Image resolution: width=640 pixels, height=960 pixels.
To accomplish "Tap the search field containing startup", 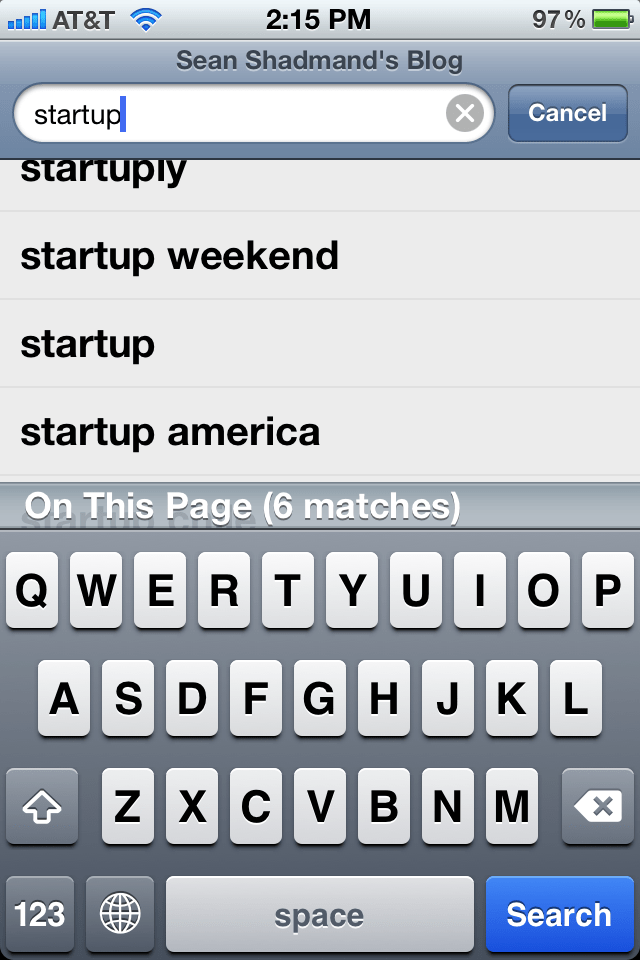I will [x=230, y=114].
